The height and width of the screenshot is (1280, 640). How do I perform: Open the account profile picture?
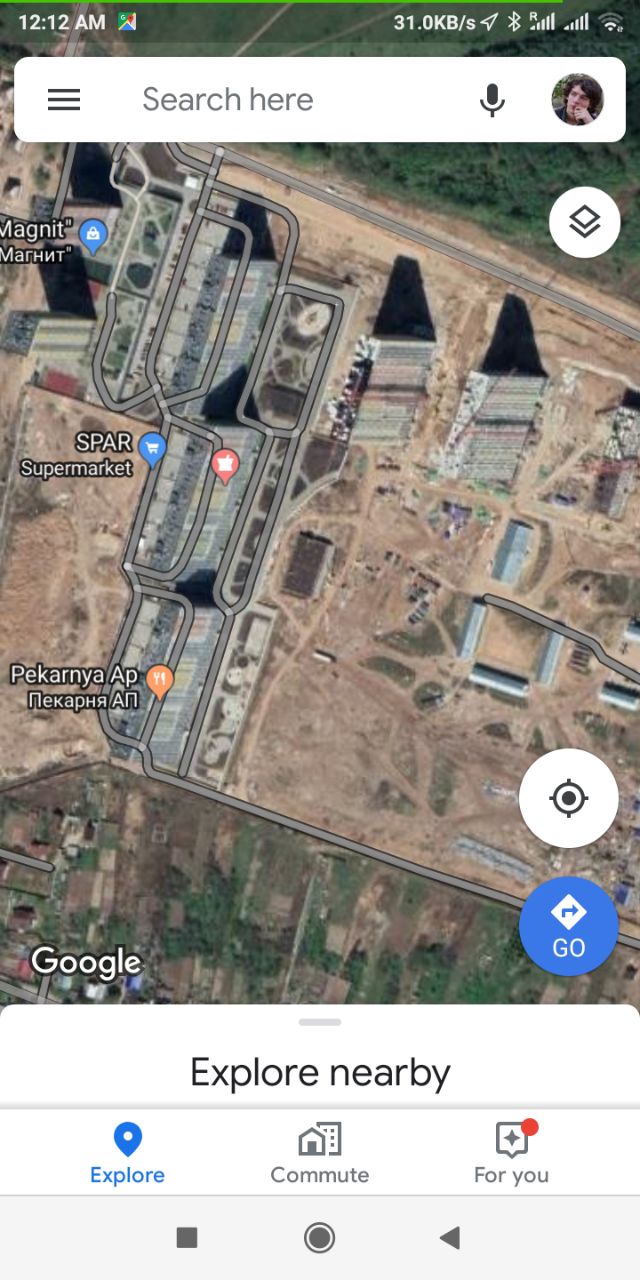[578, 99]
